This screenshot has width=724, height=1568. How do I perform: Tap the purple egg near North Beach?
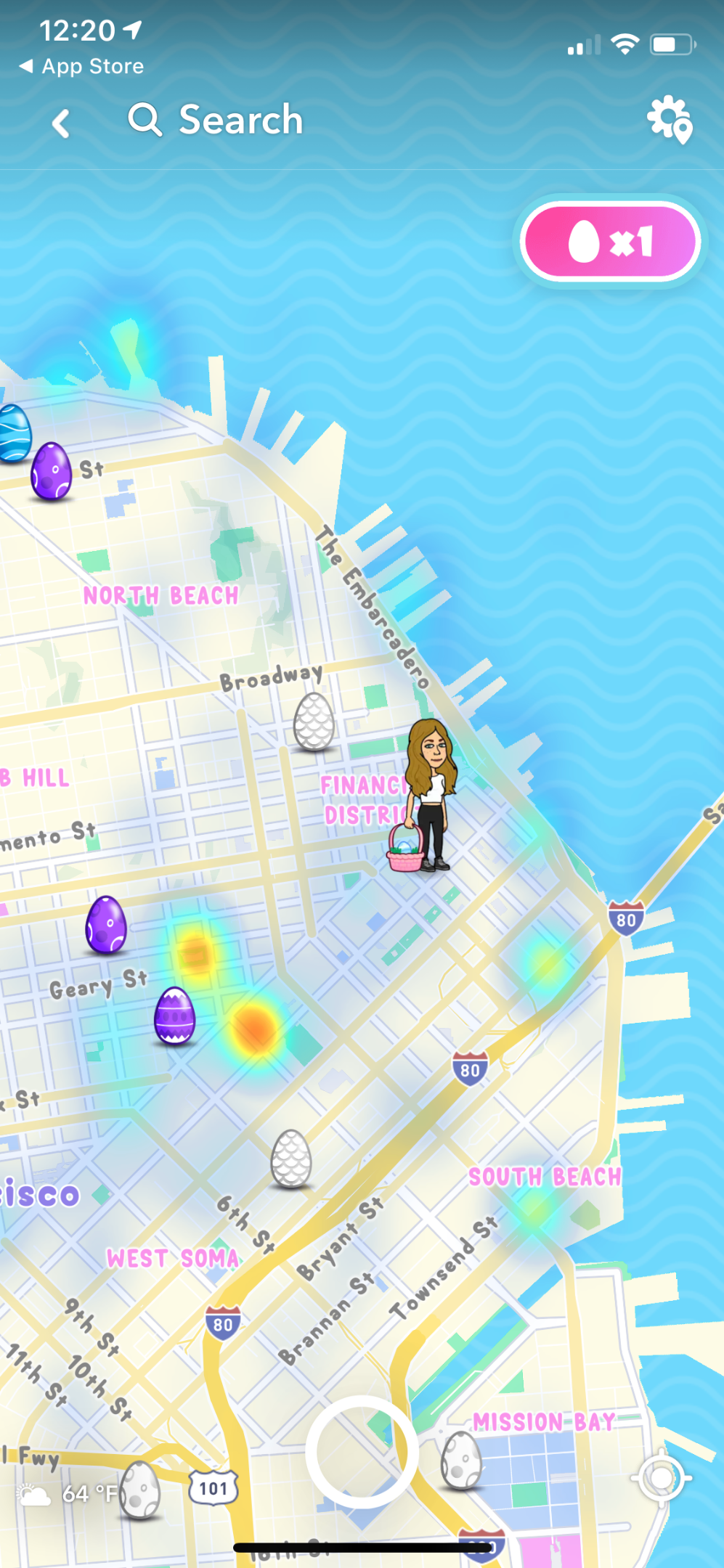click(52, 472)
